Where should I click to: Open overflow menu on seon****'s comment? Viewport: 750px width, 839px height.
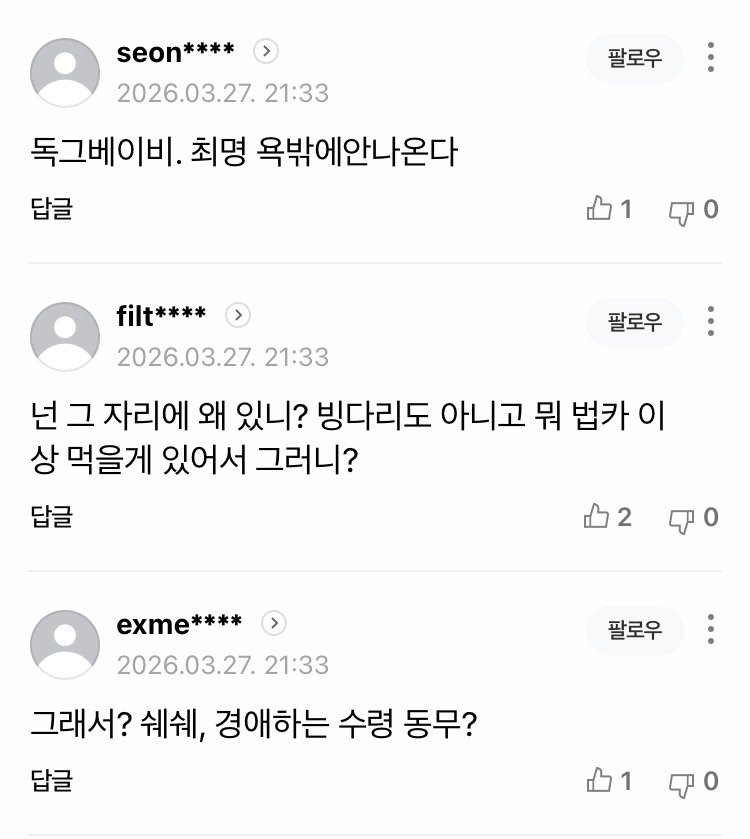pos(710,57)
